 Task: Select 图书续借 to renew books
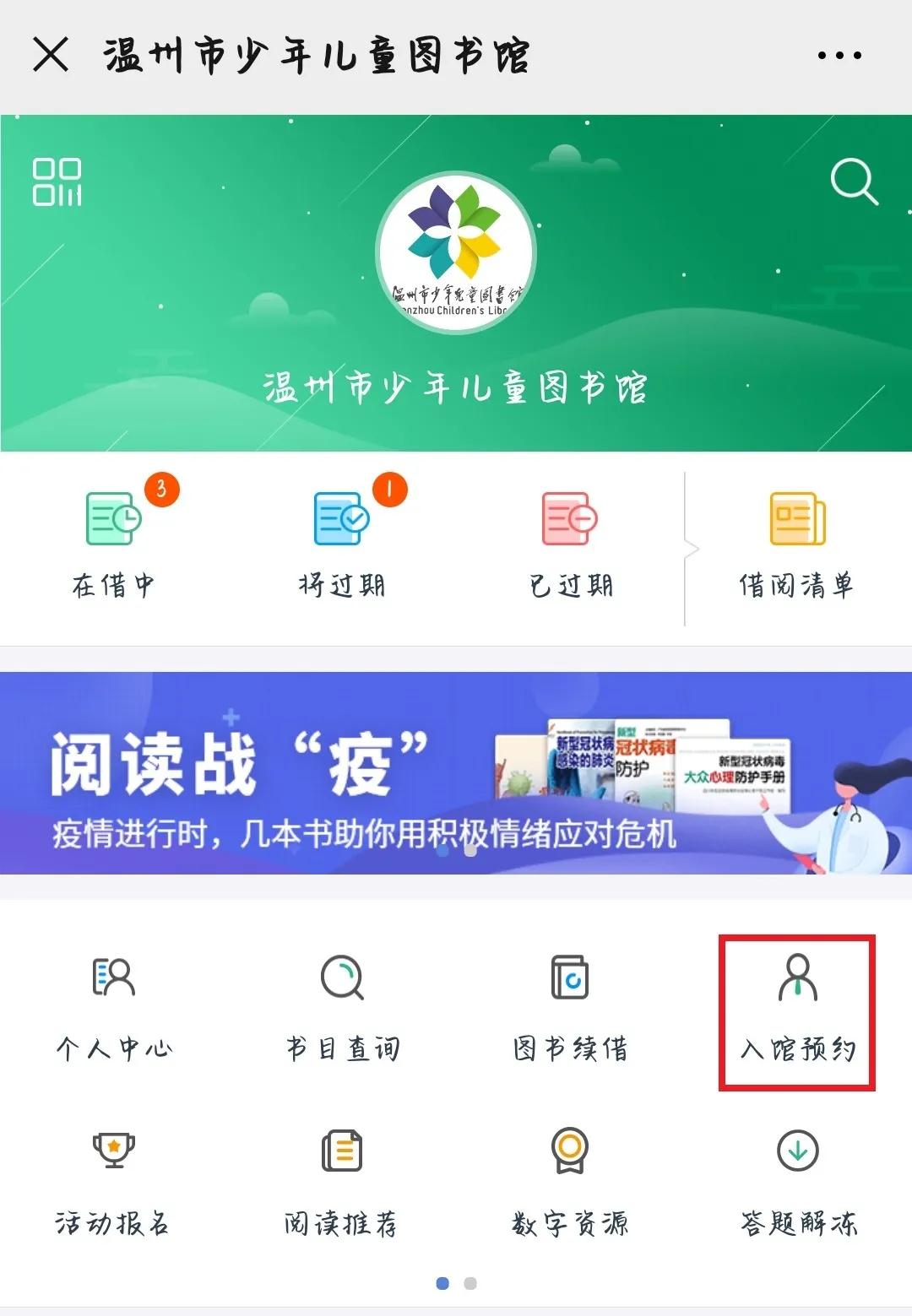tap(570, 1009)
